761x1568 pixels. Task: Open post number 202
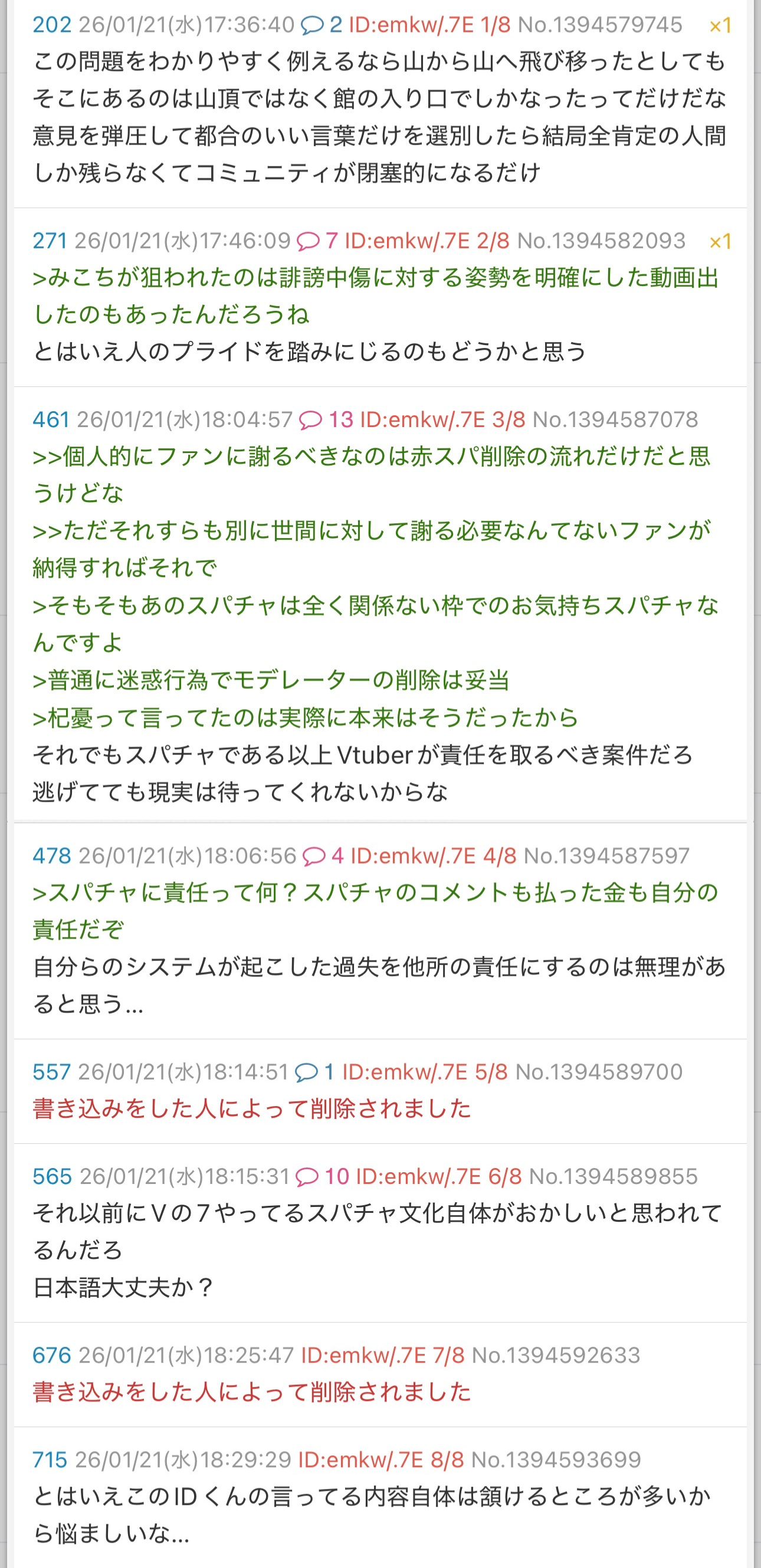tap(52, 25)
